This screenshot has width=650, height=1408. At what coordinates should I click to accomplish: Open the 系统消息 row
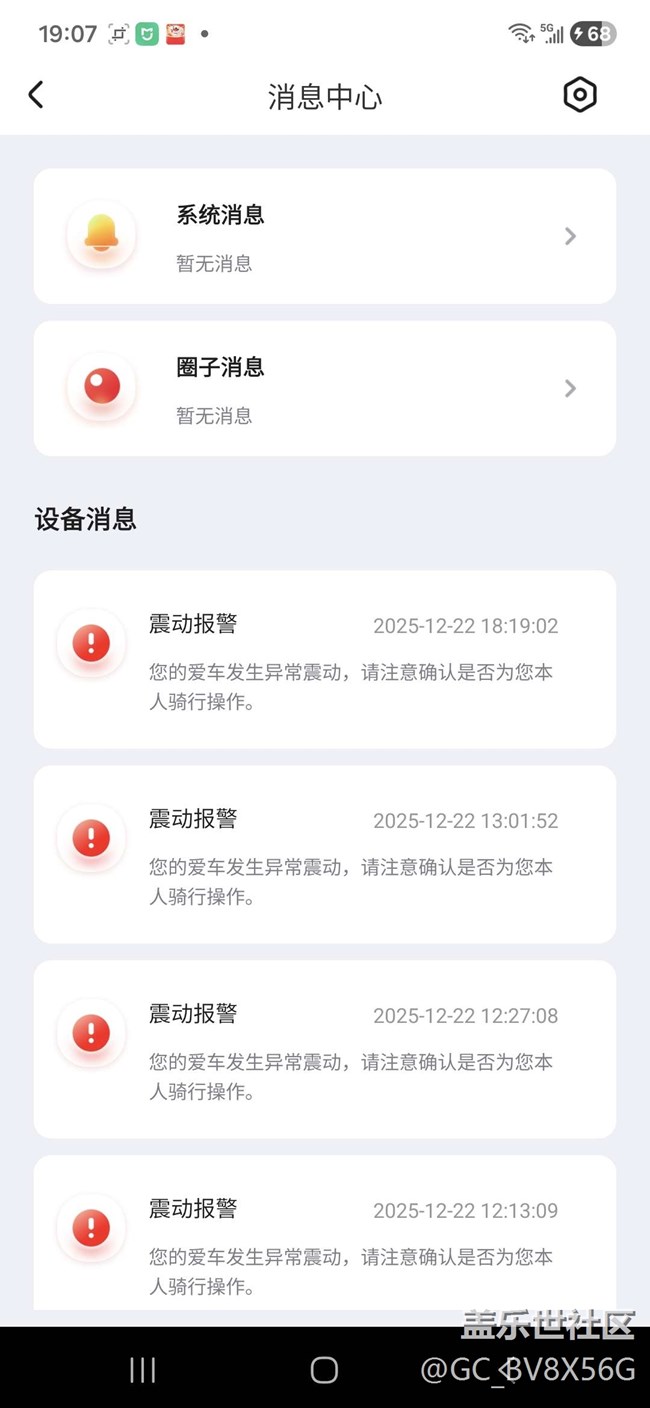click(x=325, y=236)
